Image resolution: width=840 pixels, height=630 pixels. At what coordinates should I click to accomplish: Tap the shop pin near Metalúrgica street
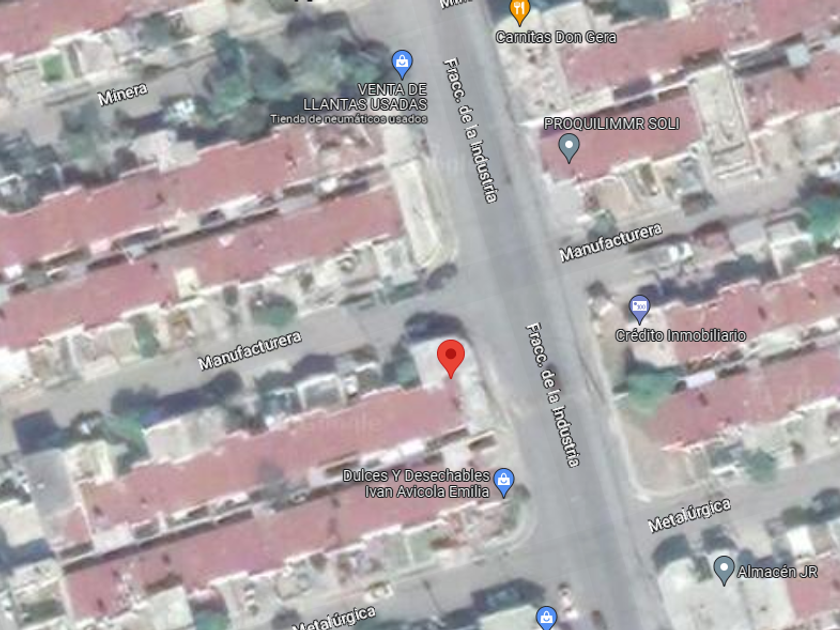(546, 618)
